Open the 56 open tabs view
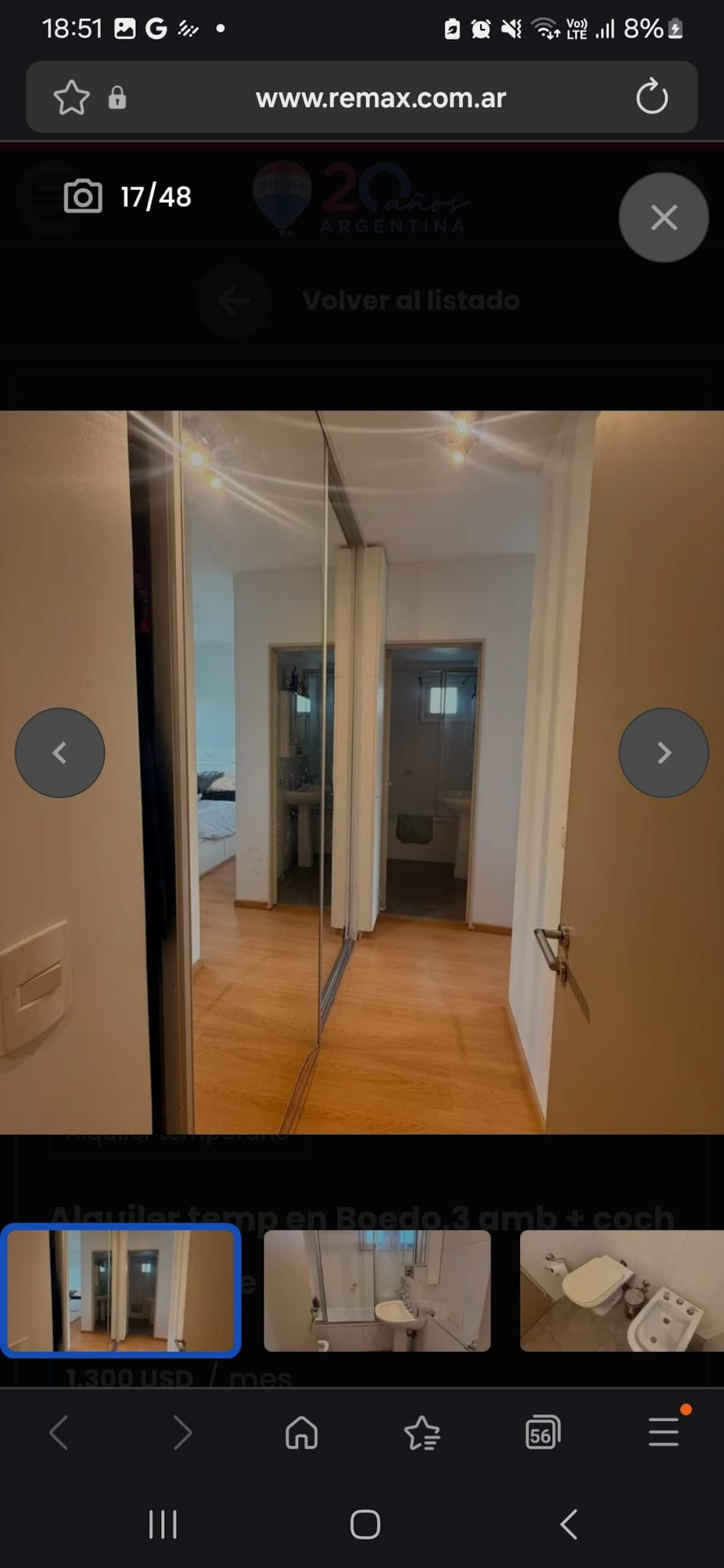This screenshot has height=1568, width=724. click(x=542, y=1433)
